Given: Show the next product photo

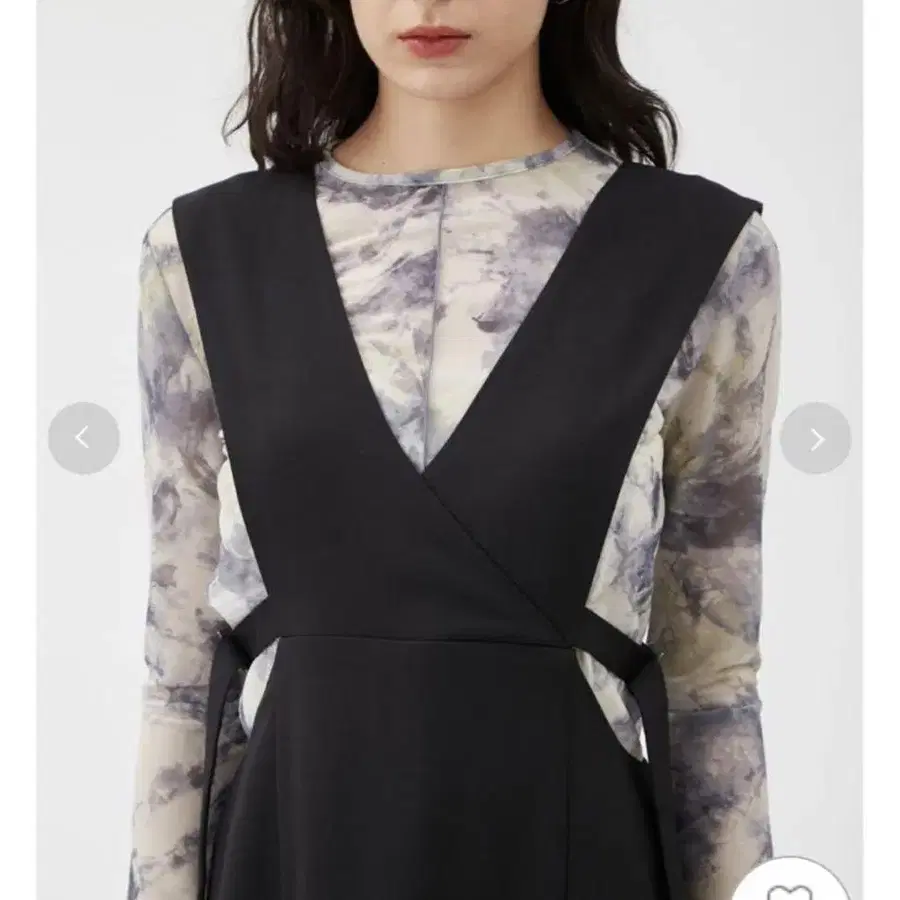Looking at the screenshot, I should click(x=815, y=438).
